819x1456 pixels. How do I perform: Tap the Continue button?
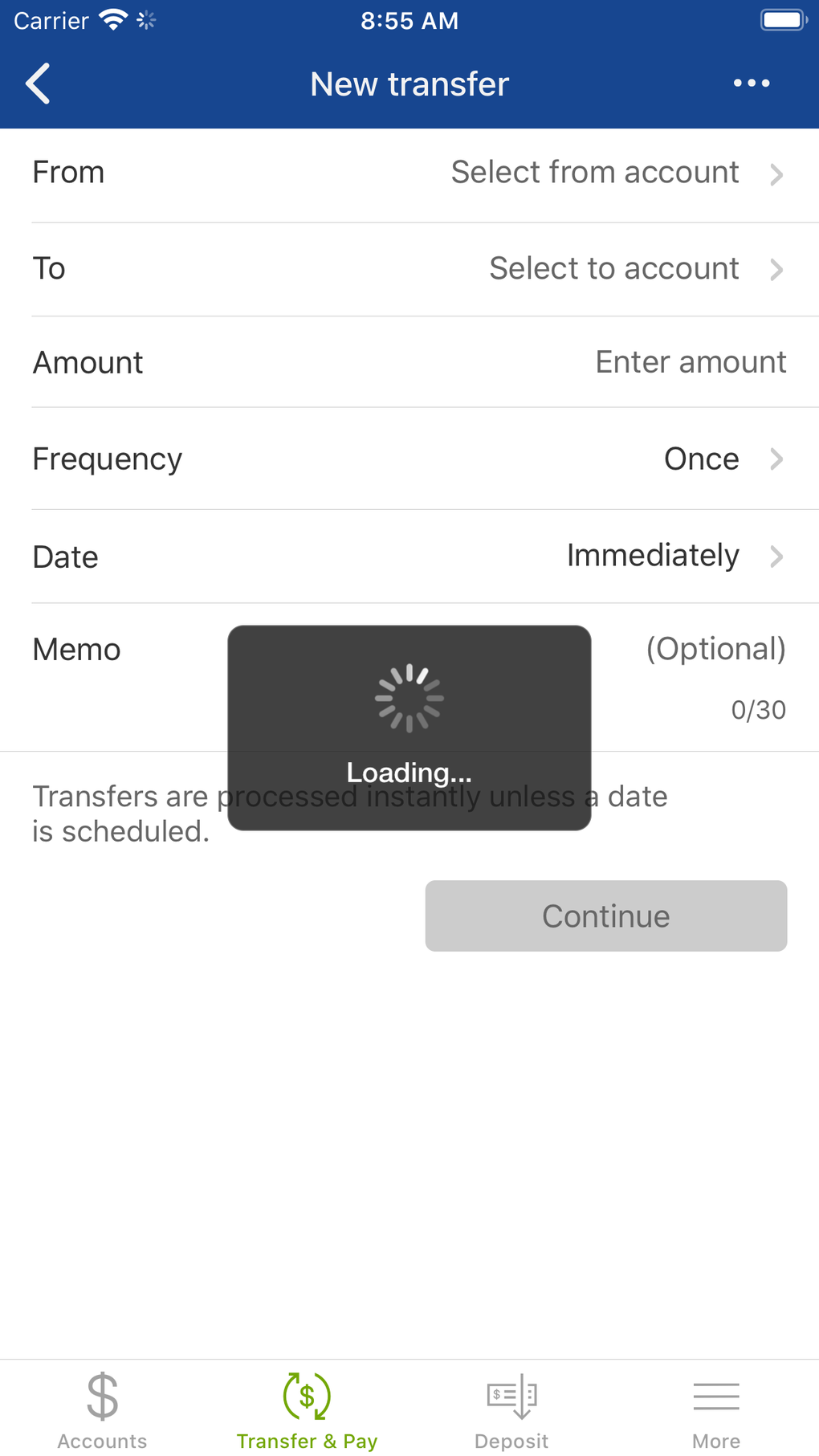pyautogui.click(x=606, y=916)
